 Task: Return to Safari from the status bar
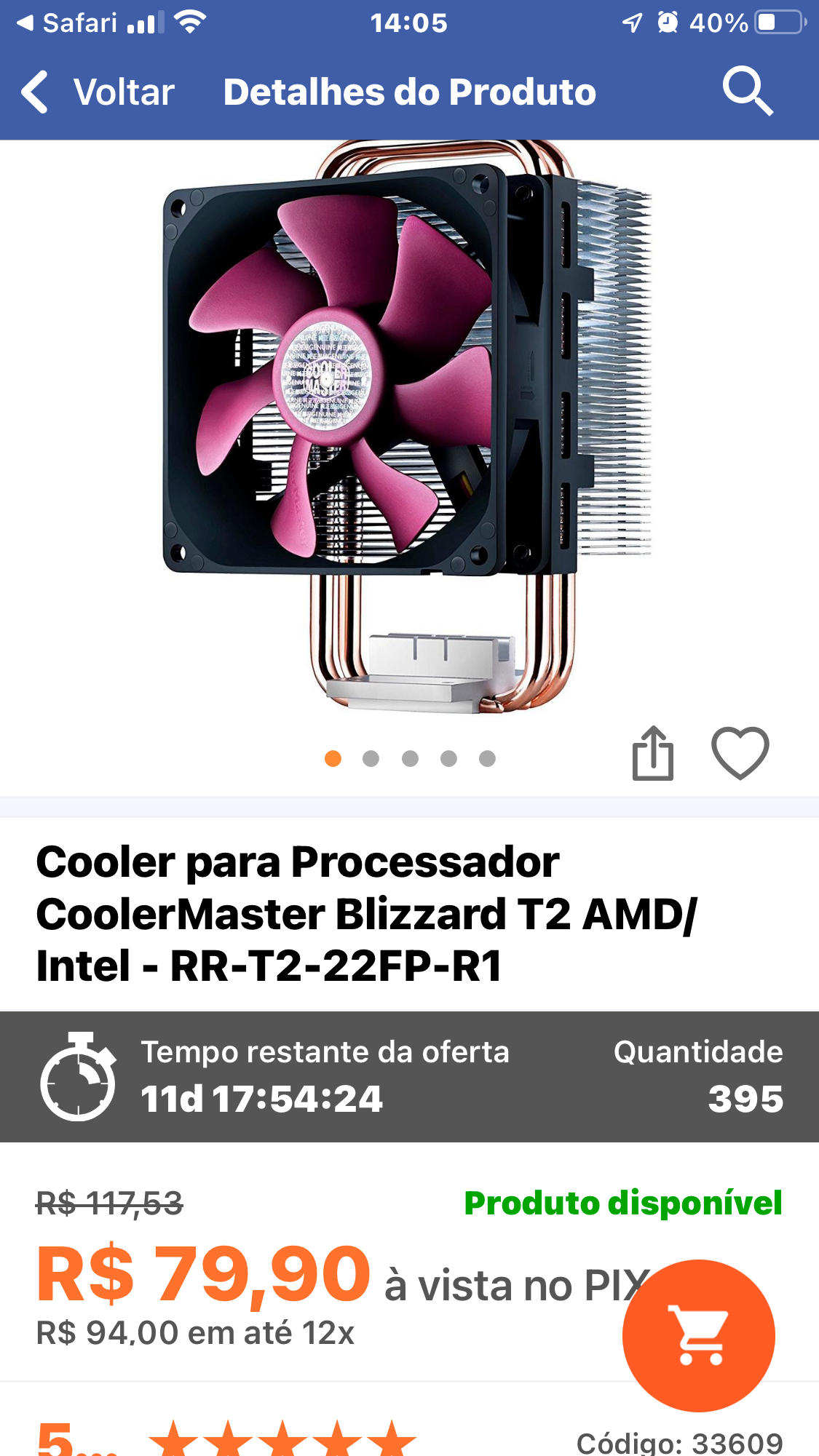point(68,23)
